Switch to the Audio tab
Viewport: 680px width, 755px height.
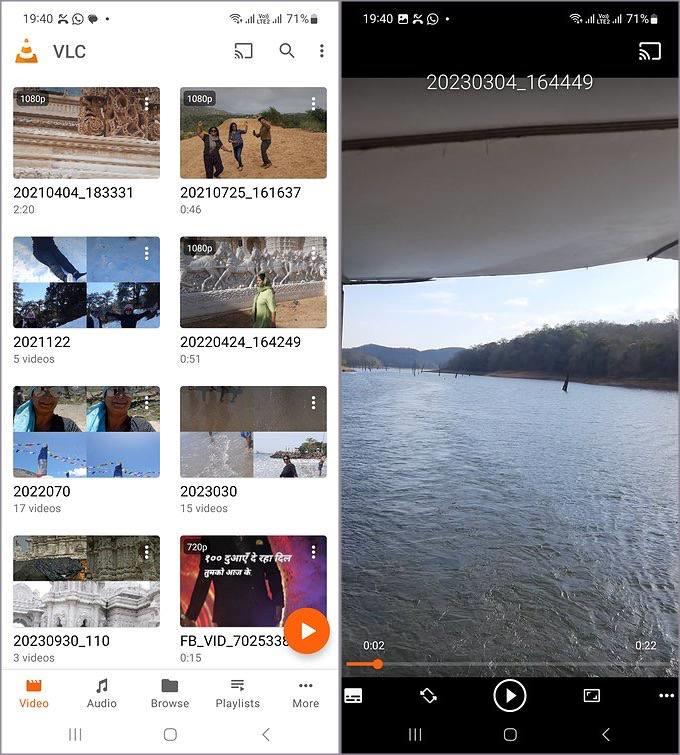(101, 693)
